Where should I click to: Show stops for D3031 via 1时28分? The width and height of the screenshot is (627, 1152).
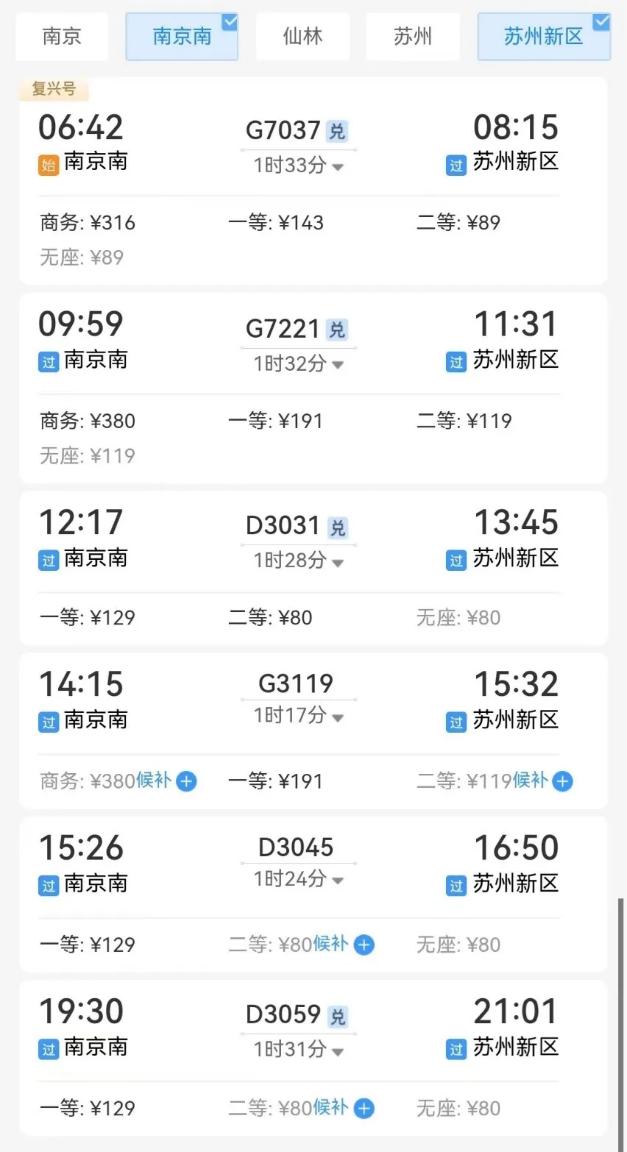(298, 562)
